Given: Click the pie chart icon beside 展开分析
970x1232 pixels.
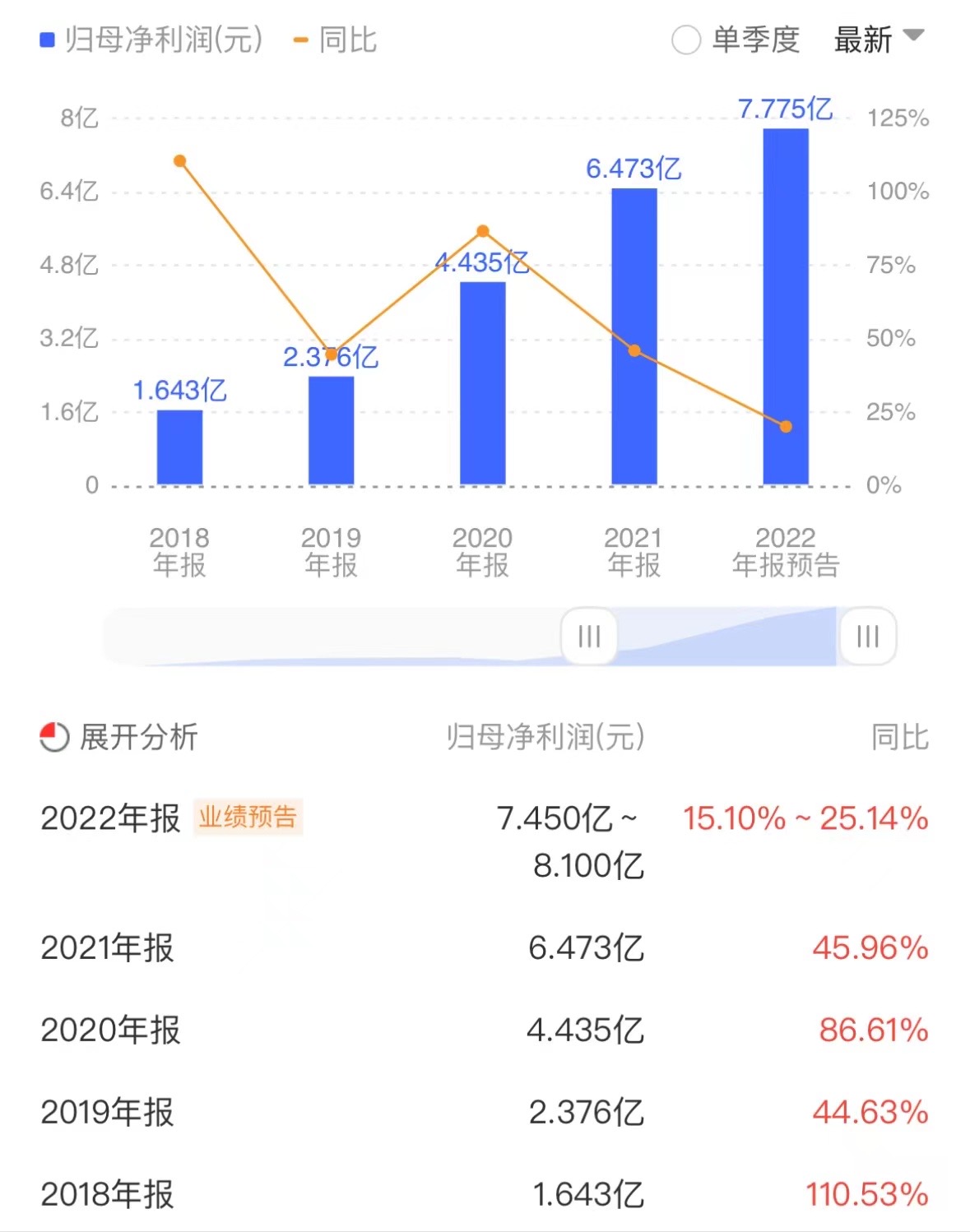Looking at the screenshot, I should click(53, 738).
